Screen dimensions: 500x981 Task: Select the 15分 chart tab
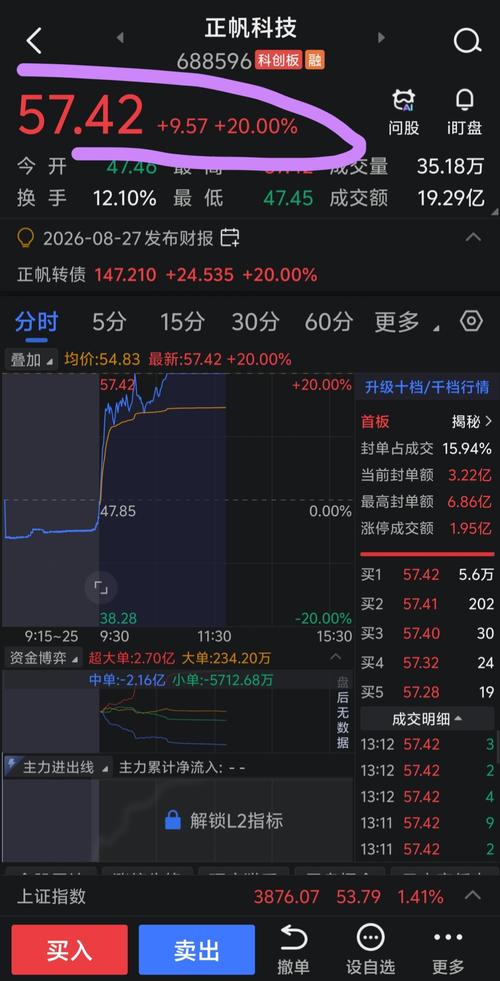click(182, 322)
